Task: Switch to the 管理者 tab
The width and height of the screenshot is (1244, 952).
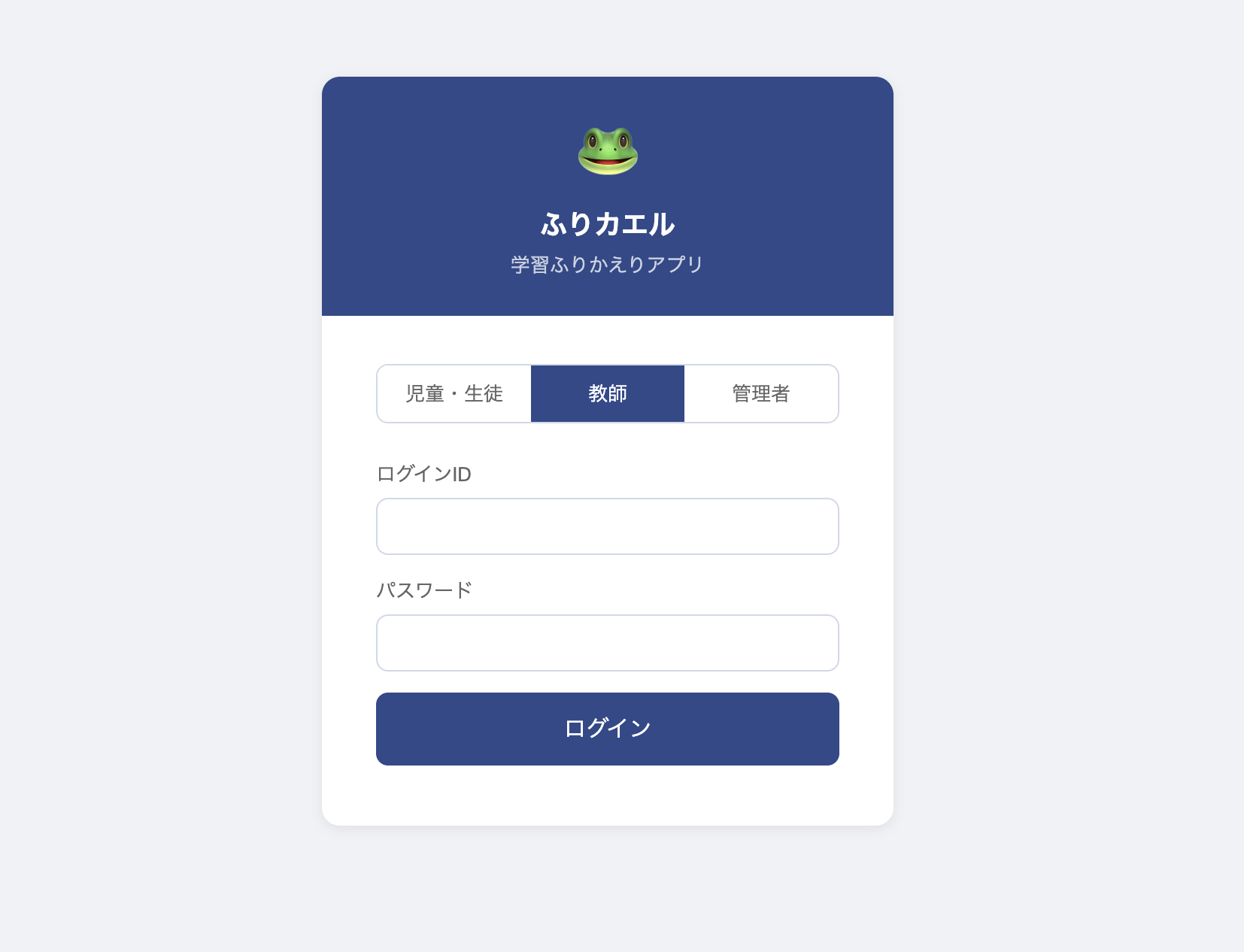Action: click(x=760, y=393)
